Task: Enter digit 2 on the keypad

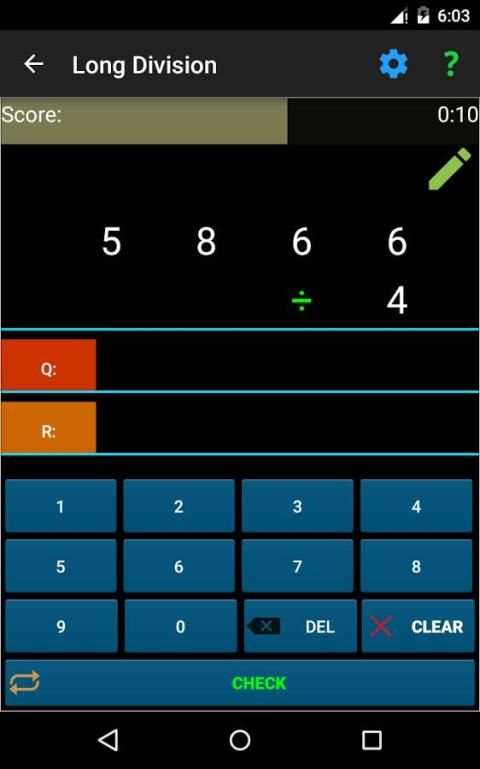Action: tap(179, 506)
